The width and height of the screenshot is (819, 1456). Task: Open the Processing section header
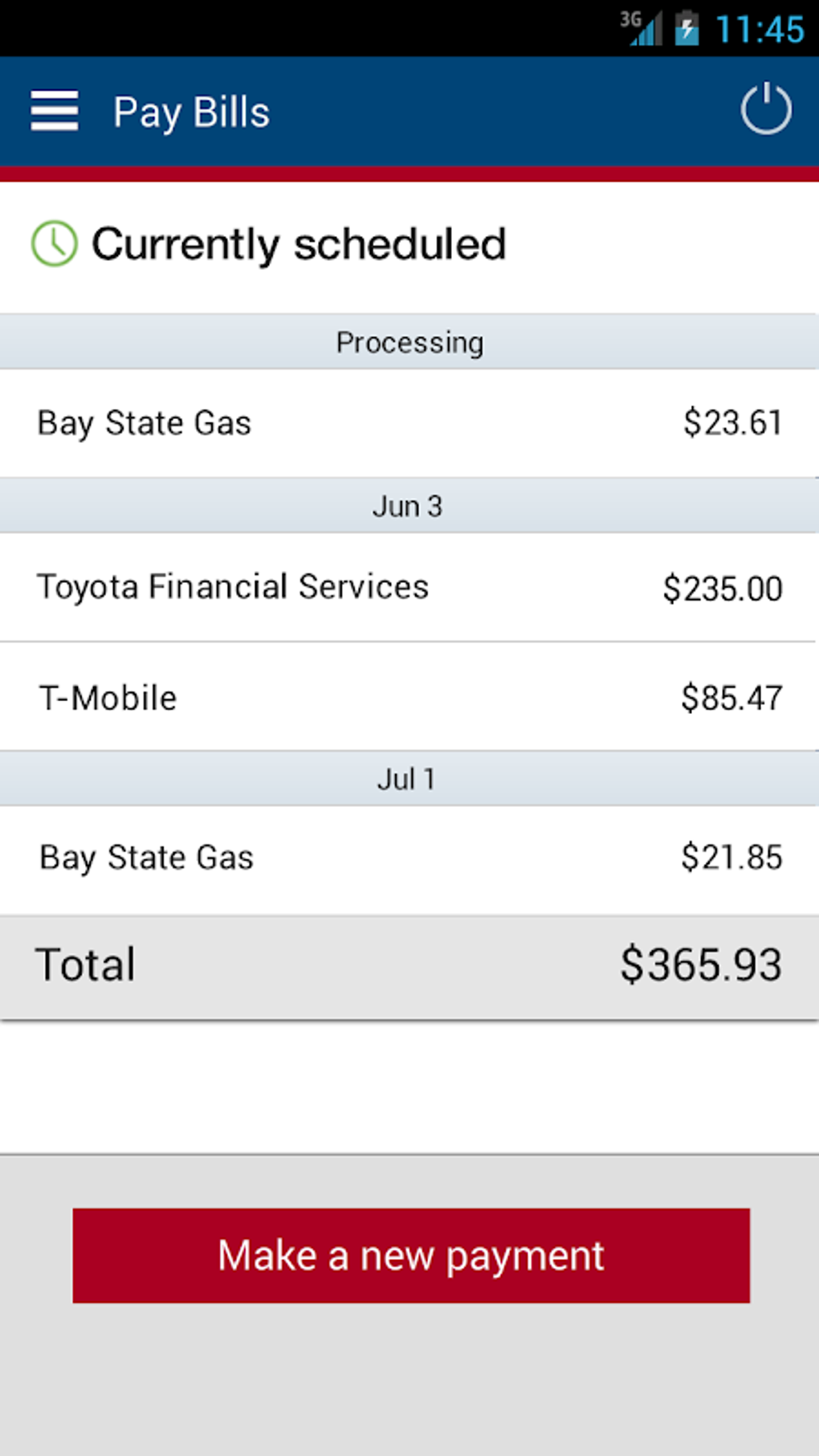tap(409, 341)
